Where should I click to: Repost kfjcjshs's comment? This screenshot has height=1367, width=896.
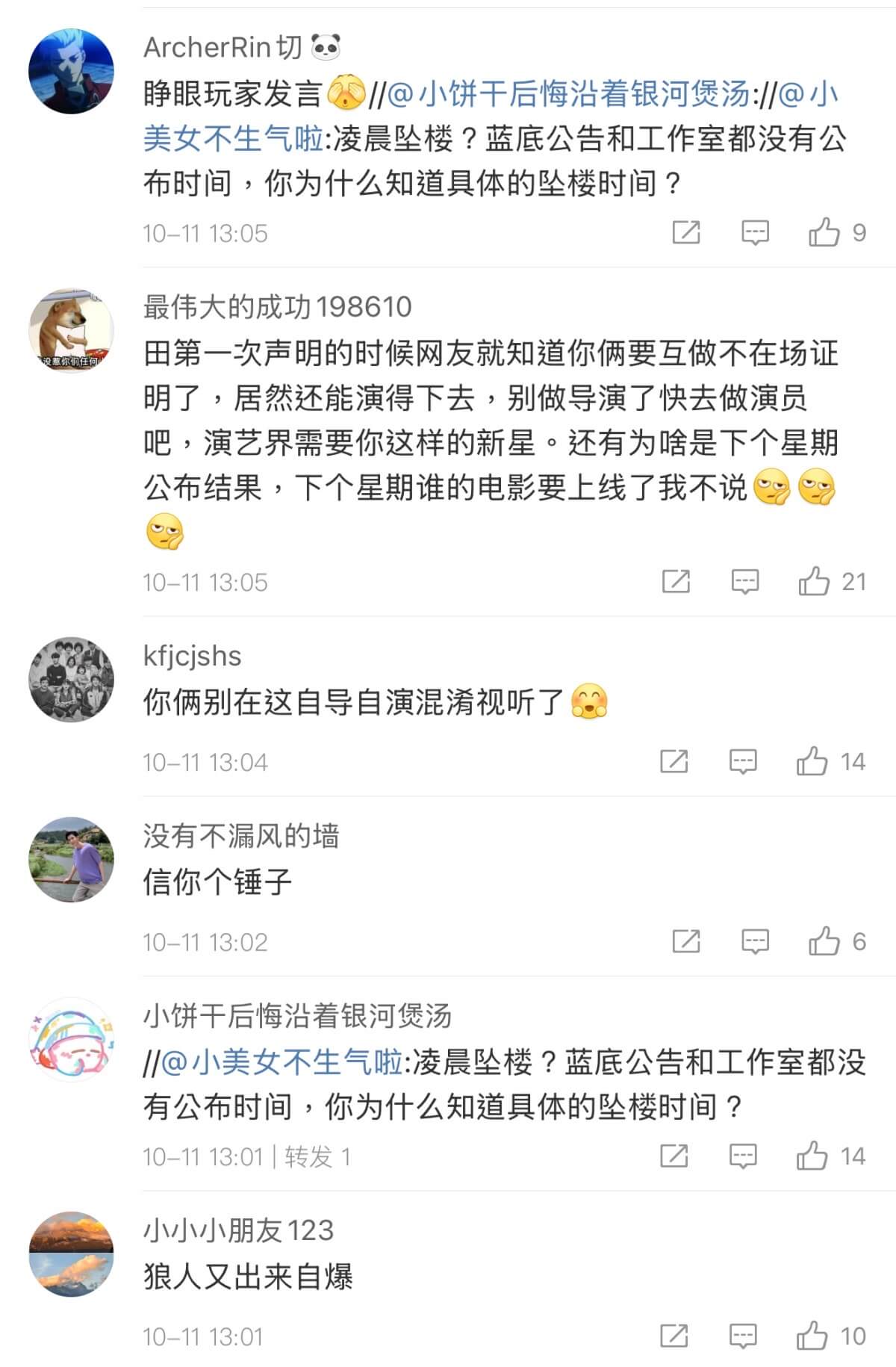674,762
